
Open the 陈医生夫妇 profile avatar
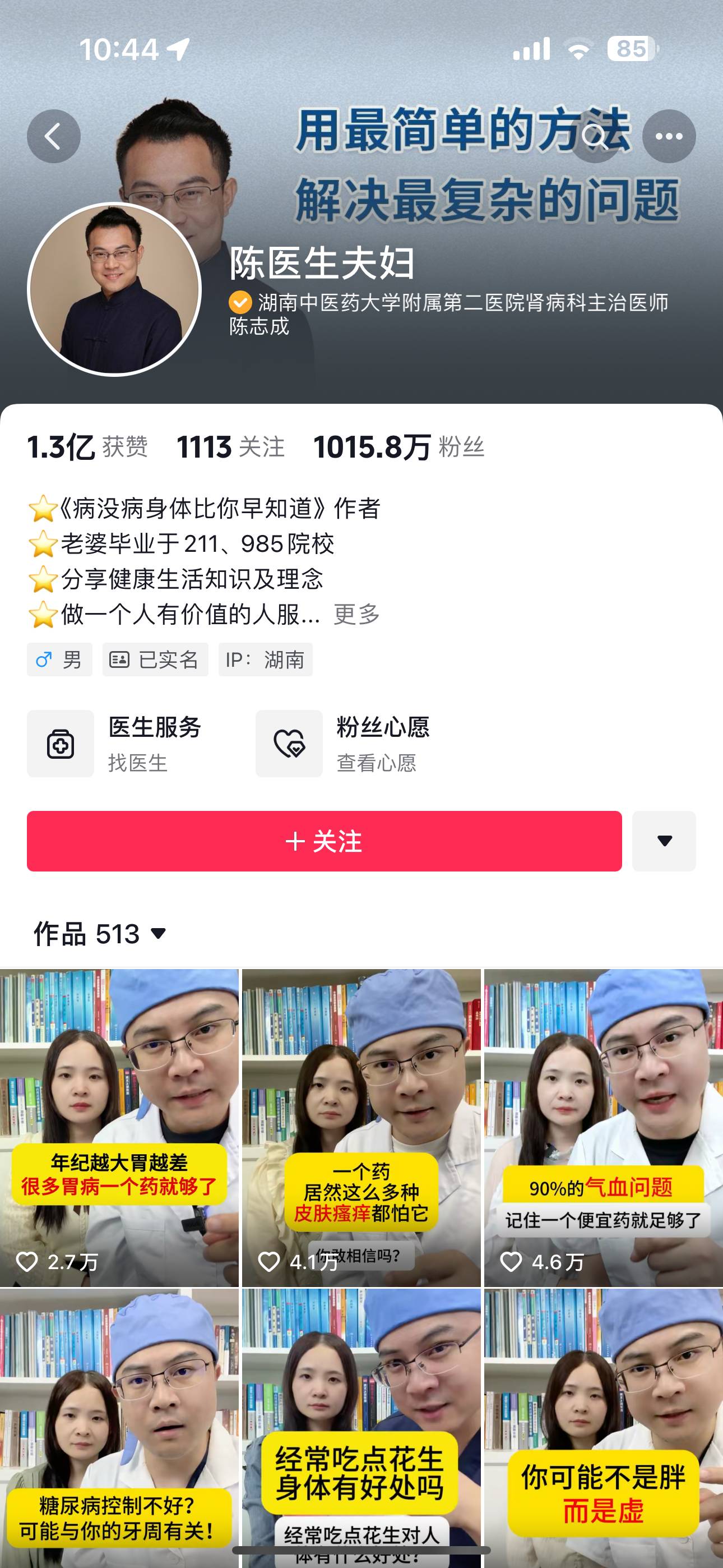tap(114, 289)
